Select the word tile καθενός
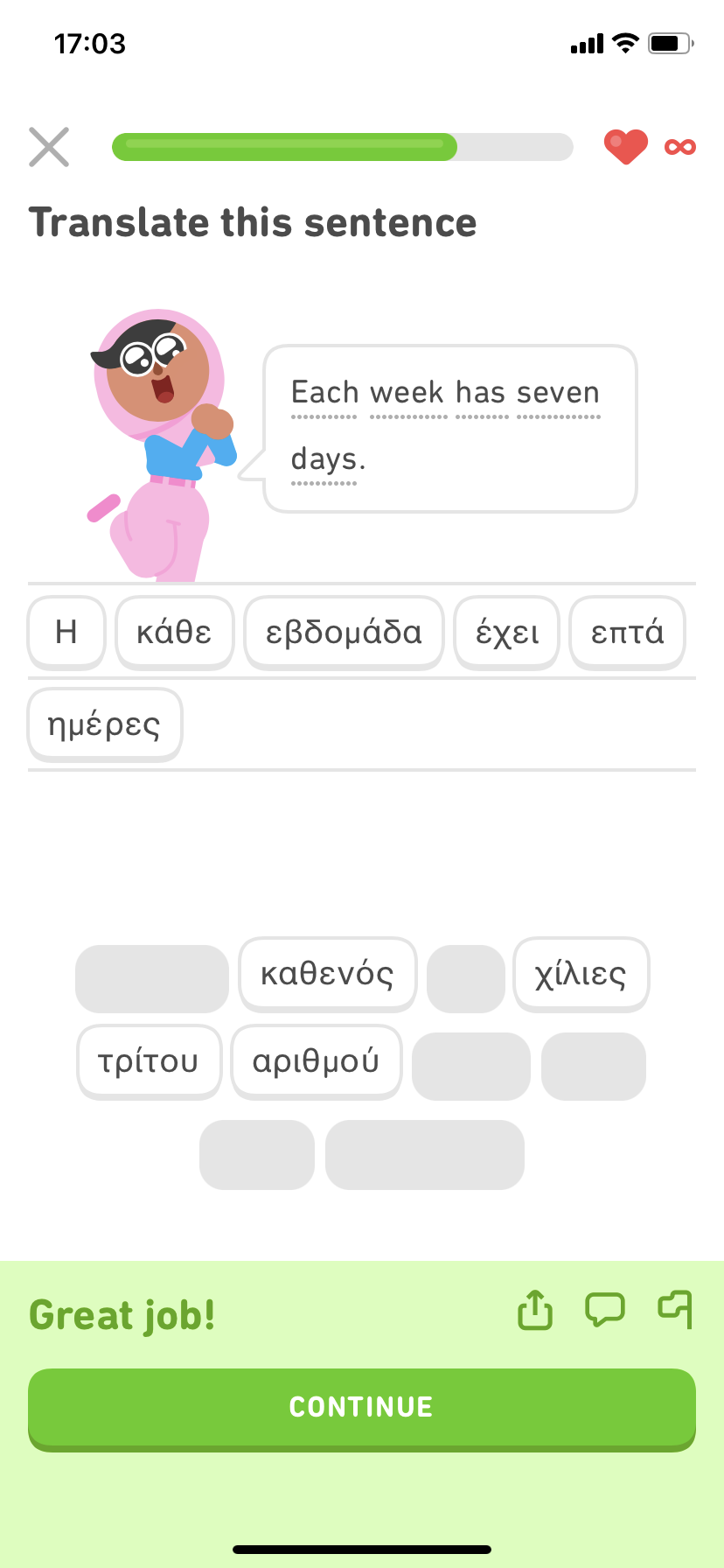This screenshot has width=724, height=1568. 328,975
